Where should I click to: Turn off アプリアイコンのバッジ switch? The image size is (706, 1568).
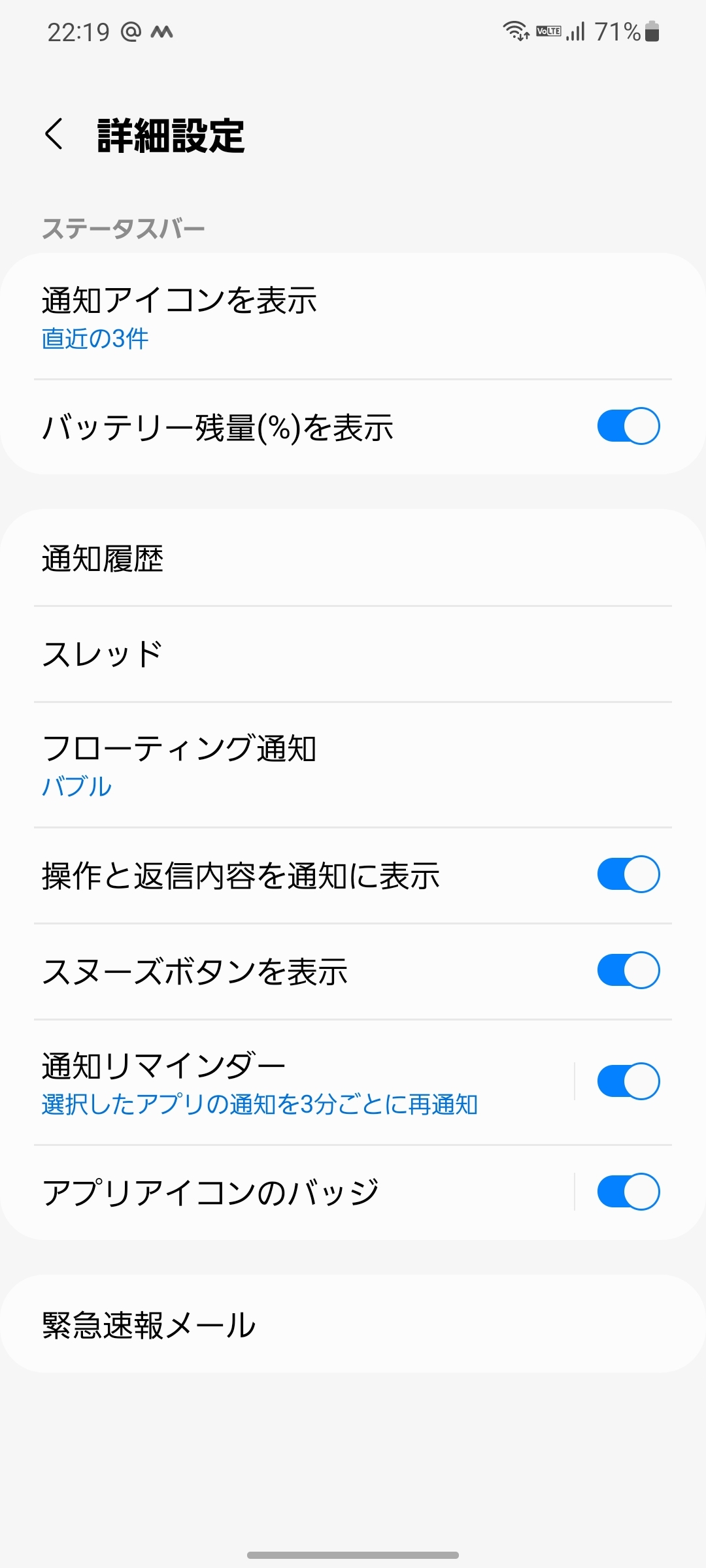coord(628,1192)
